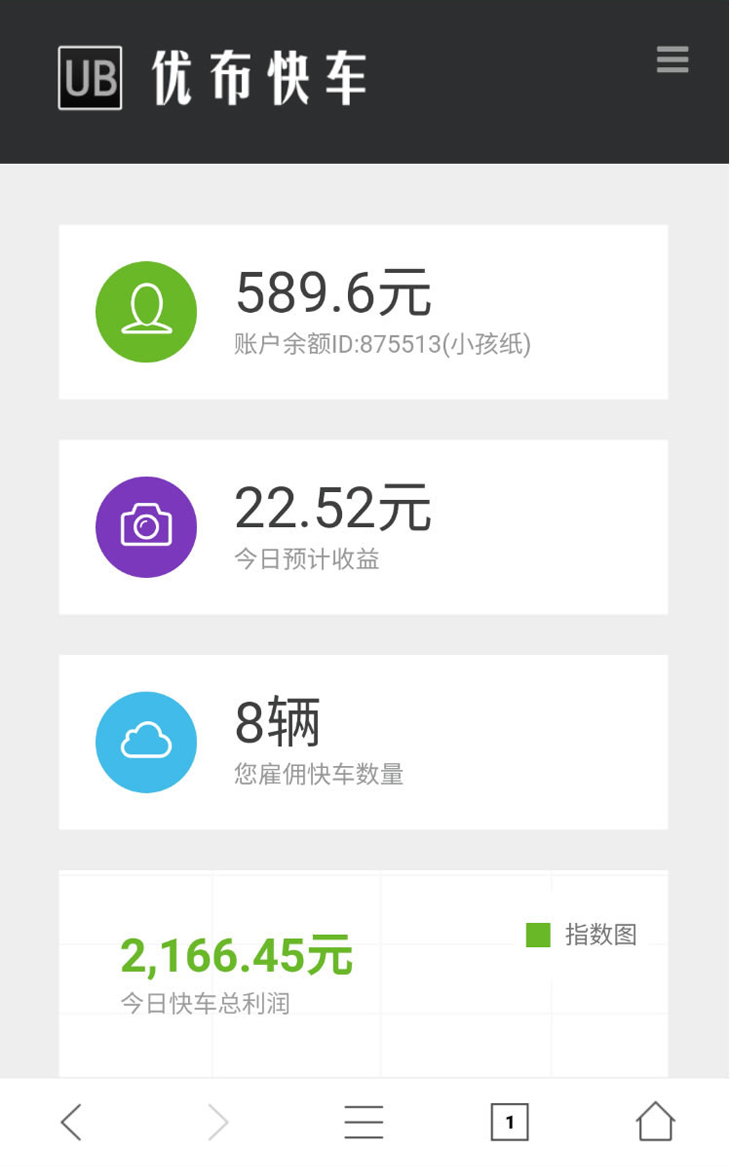This screenshot has height=1168, width=730.
Task: Tap the UB logo in the header
Action: 89,78
